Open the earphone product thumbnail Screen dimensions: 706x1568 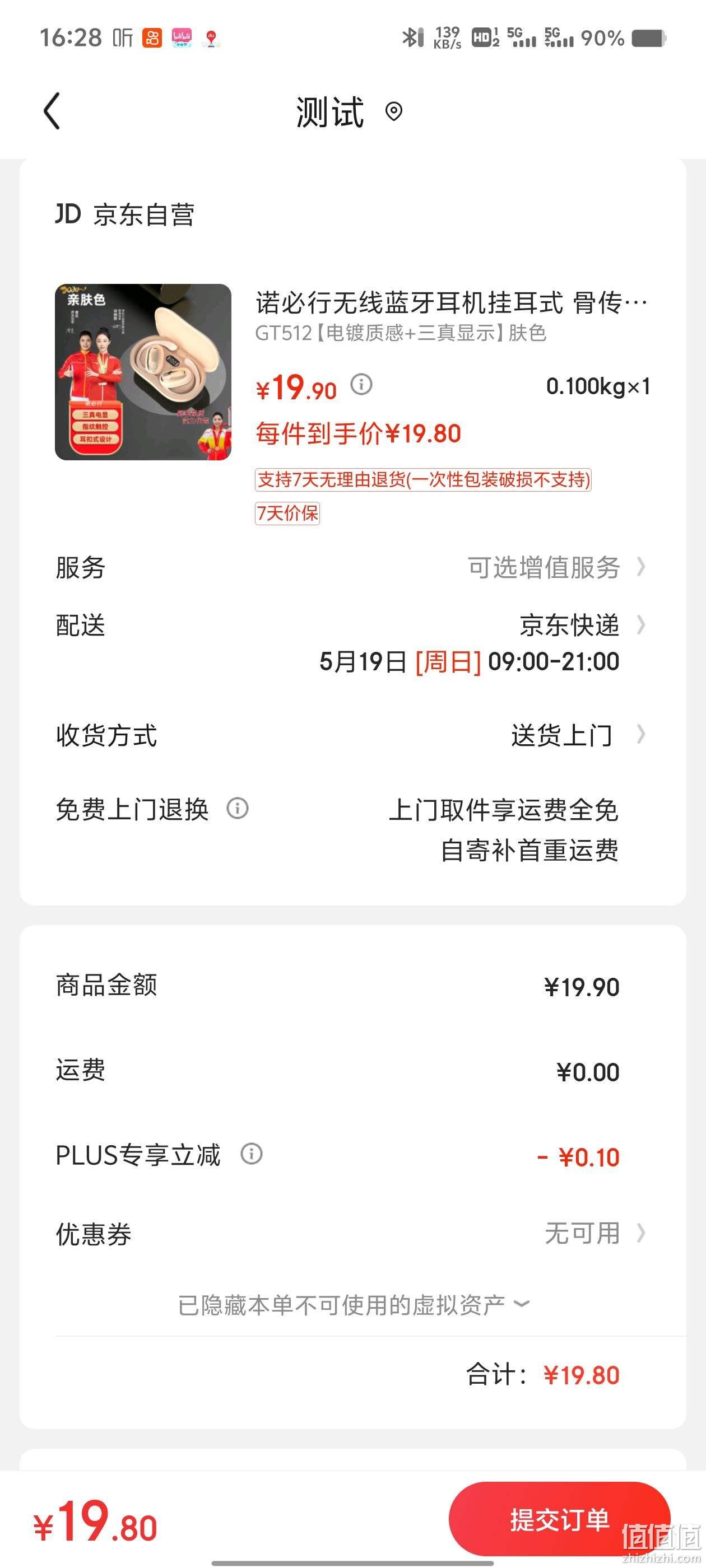coord(143,372)
